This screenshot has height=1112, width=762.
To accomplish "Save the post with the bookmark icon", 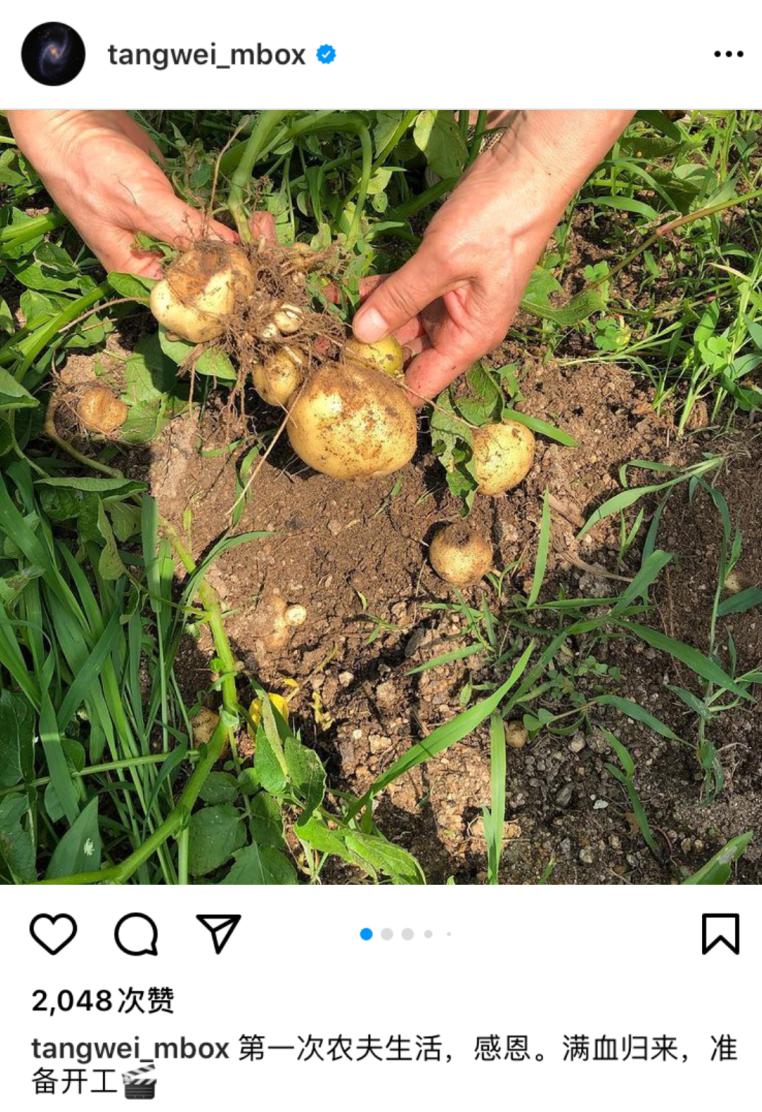I will (720, 934).
